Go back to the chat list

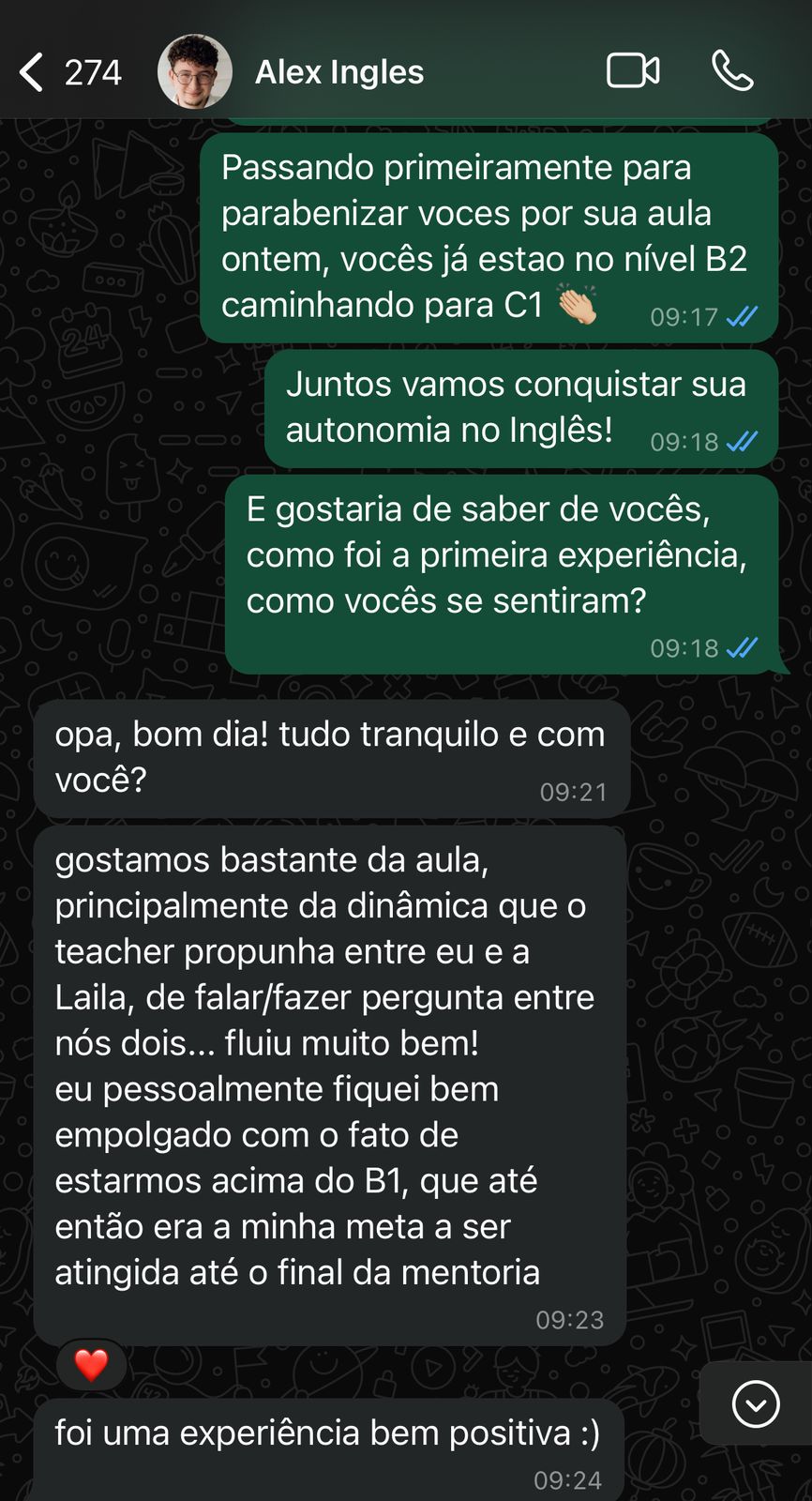click(34, 72)
